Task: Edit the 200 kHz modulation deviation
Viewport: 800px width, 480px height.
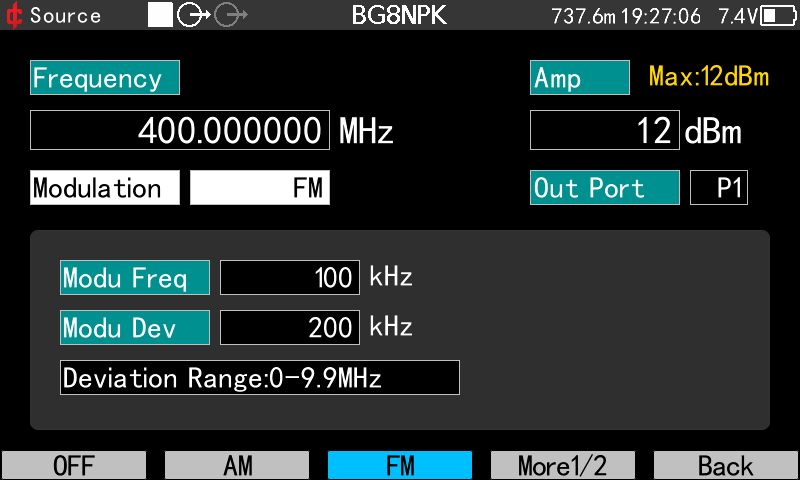Action: tap(290, 327)
